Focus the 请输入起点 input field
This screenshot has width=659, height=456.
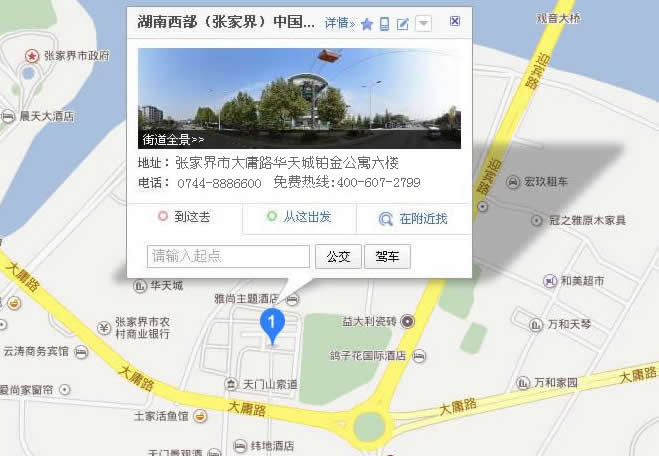(229, 256)
